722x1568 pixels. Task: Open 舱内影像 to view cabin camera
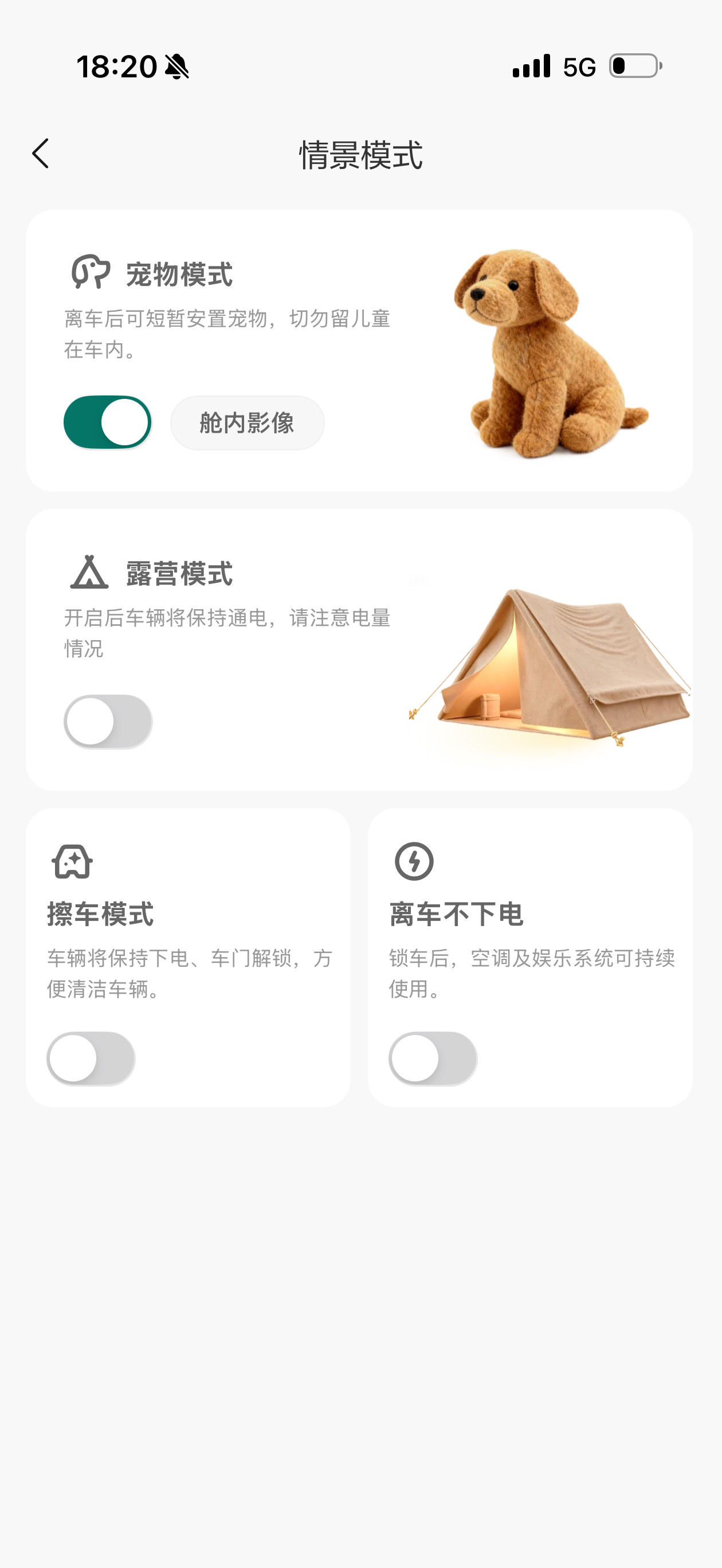247,422
